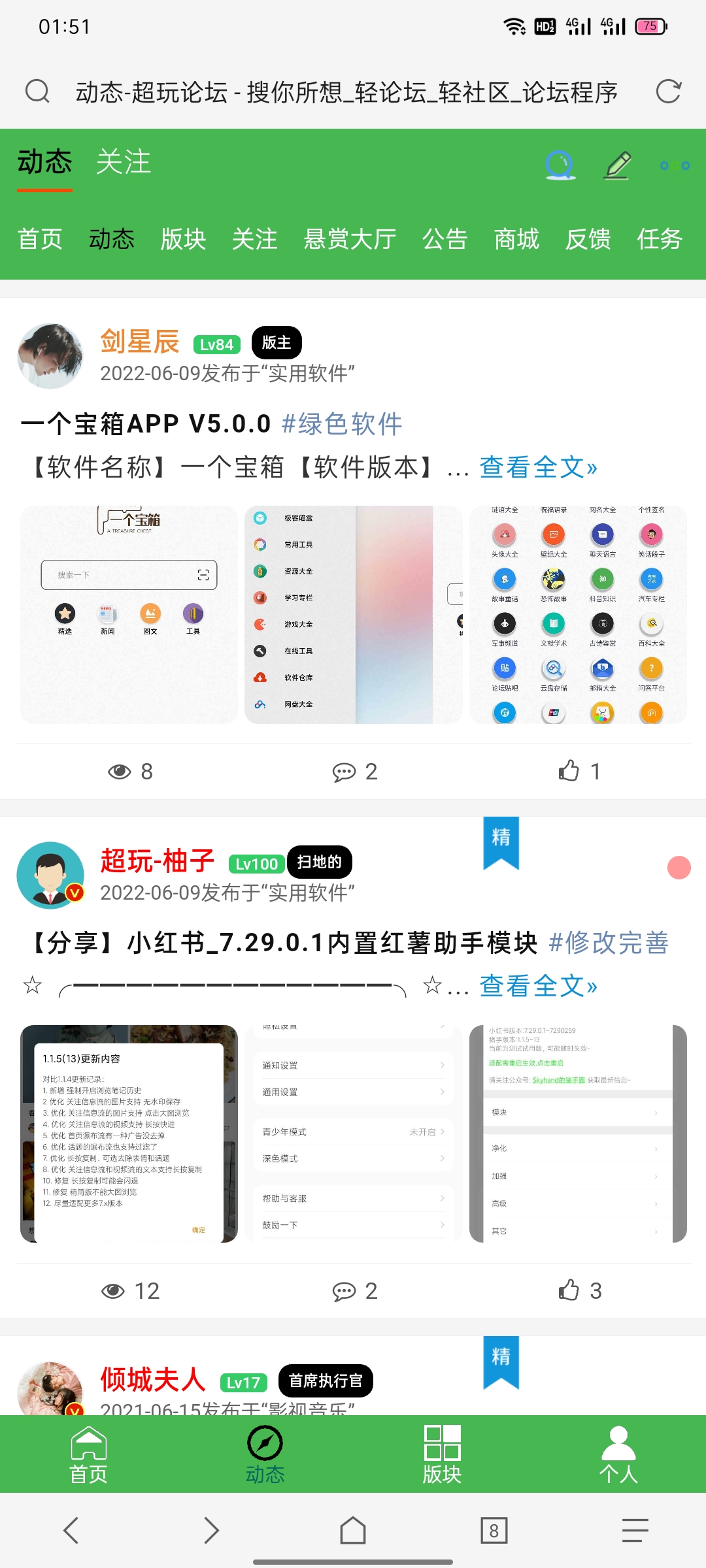Open the browser tabs switcher showing 8
706x1568 pixels.
(494, 1530)
